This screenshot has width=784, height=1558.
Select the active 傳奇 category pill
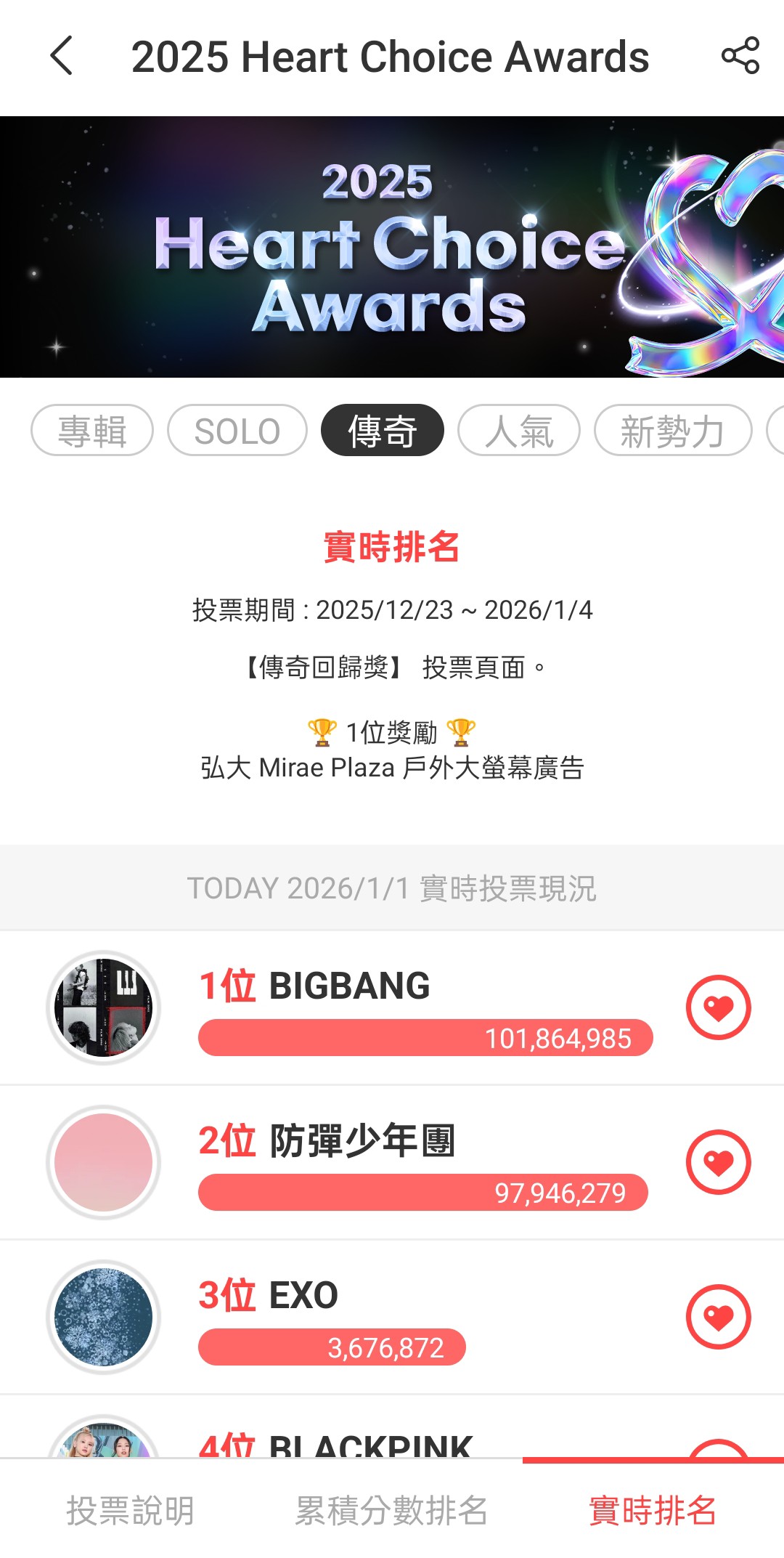(x=383, y=429)
